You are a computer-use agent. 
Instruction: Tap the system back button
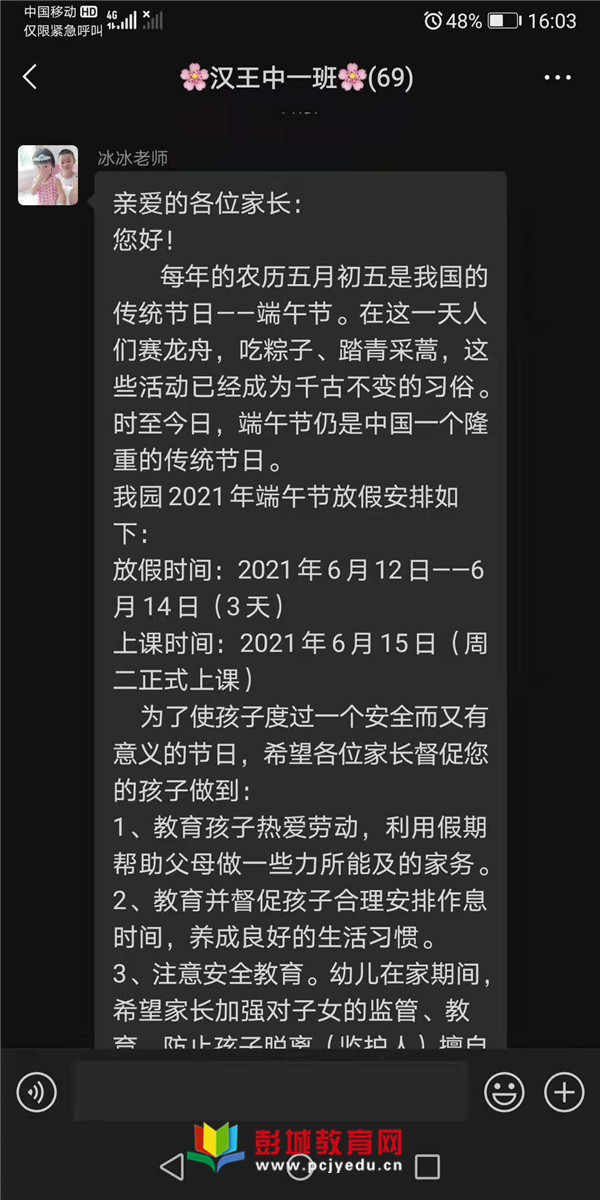[x=172, y=1166]
